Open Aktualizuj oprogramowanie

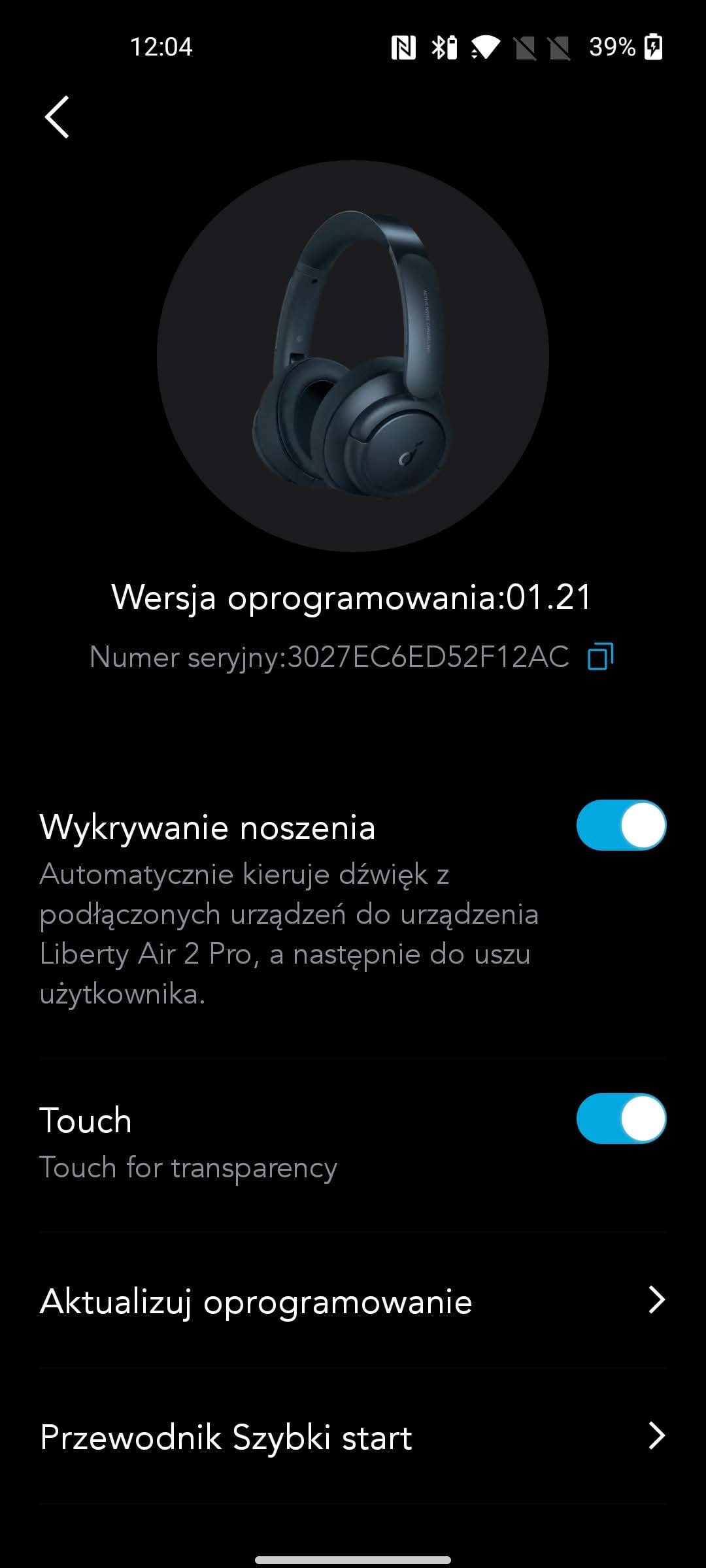pyautogui.click(x=353, y=1301)
